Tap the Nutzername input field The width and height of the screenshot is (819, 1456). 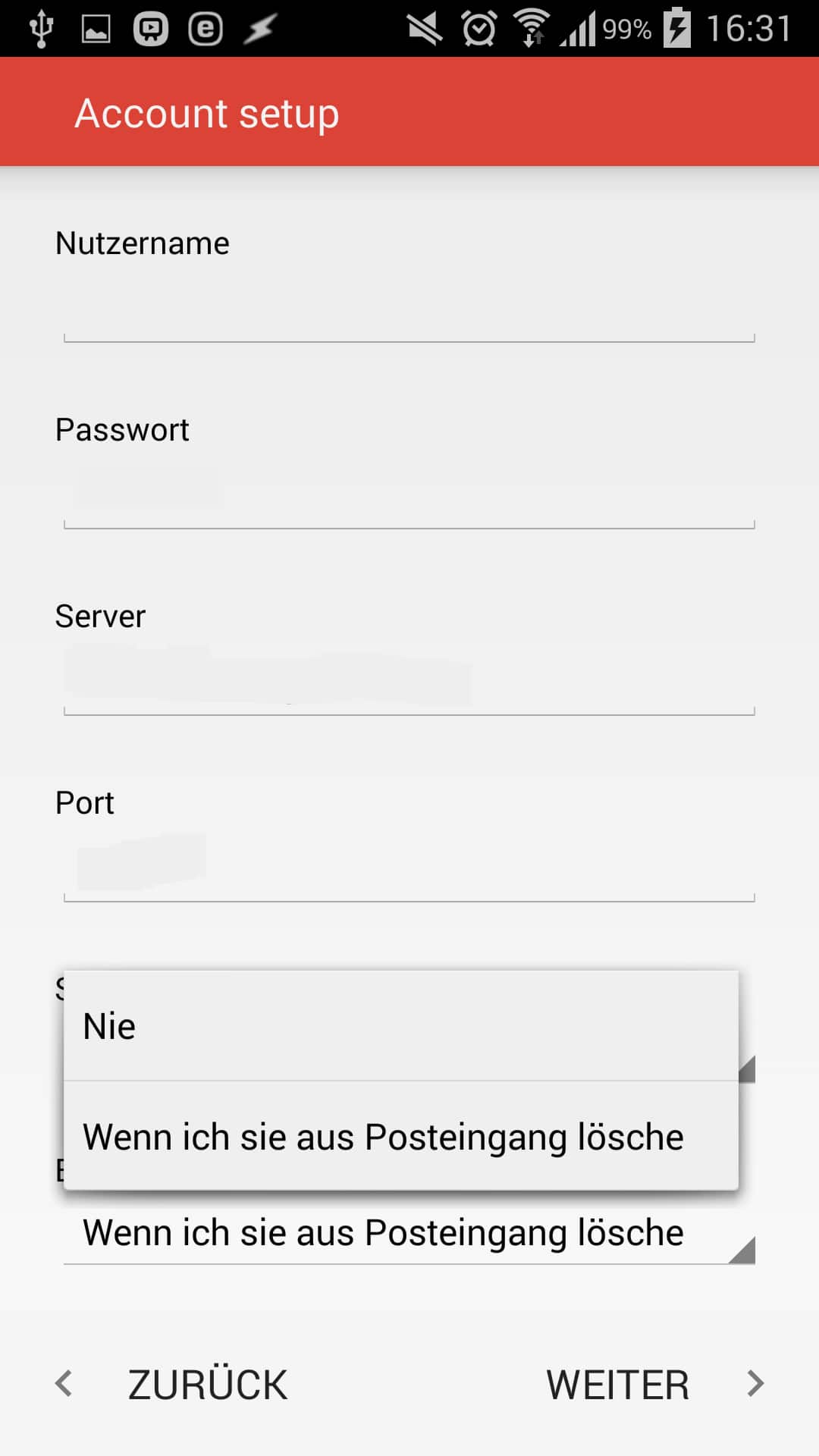409,307
